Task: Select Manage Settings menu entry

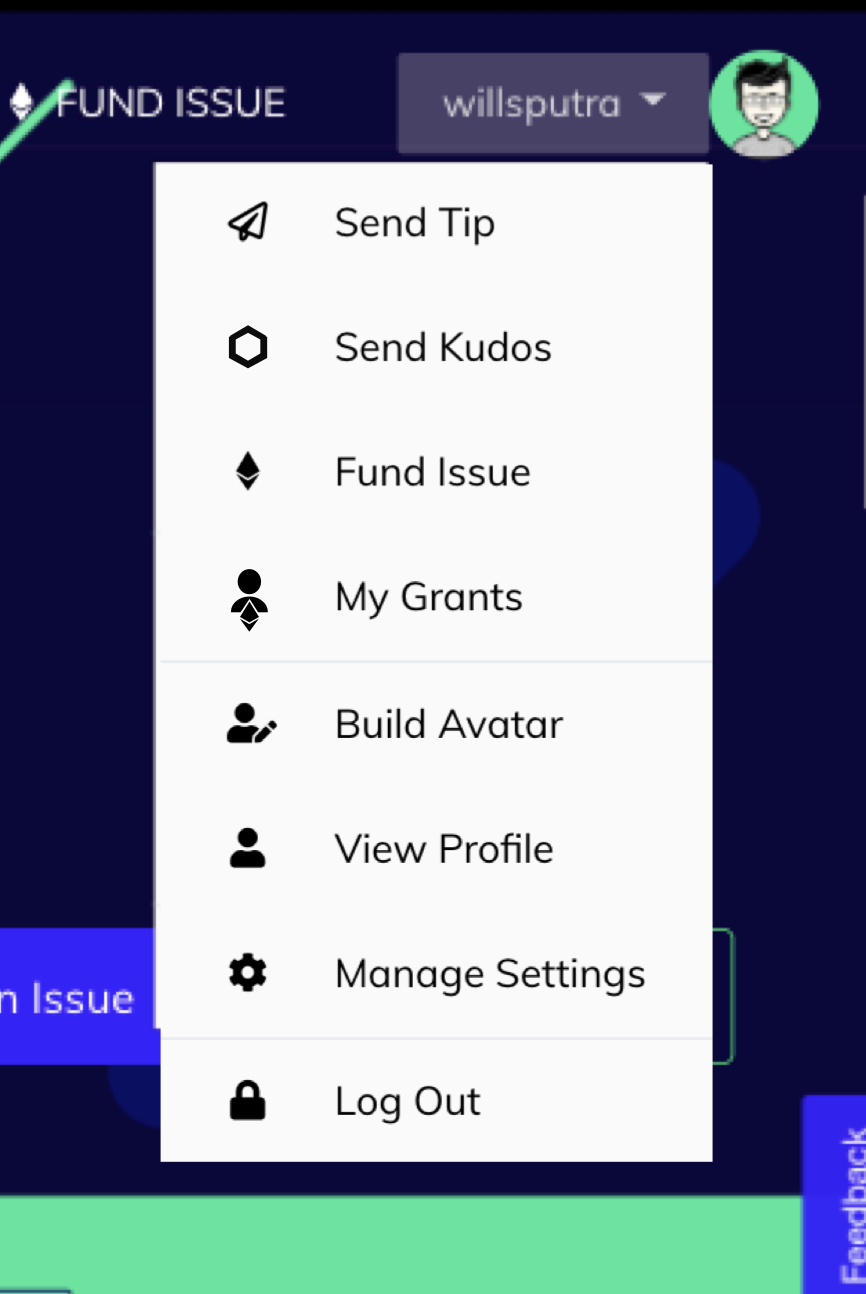Action: pos(489,973)
